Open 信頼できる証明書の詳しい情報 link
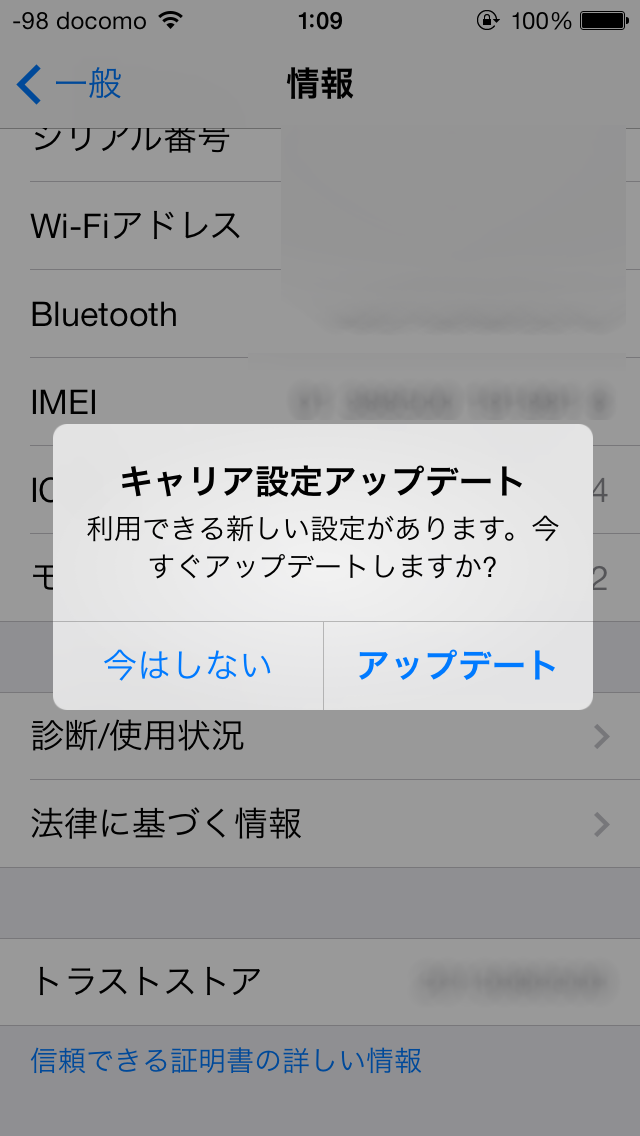This screenshot has height=1136, width=640. (x=227, y=1060)
